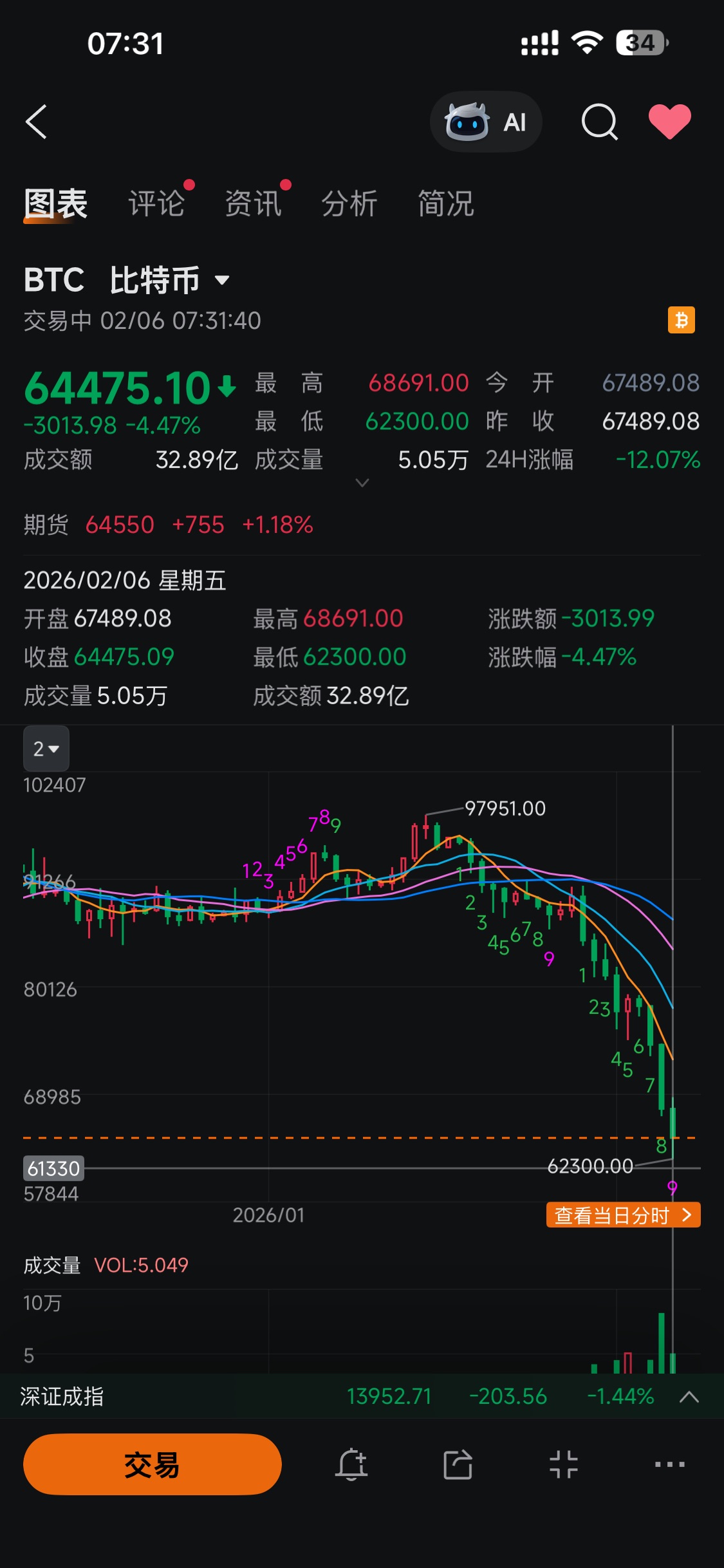Switch to the 评论 tab
Screen dimensions: 724x1568
tap(156, 204)
